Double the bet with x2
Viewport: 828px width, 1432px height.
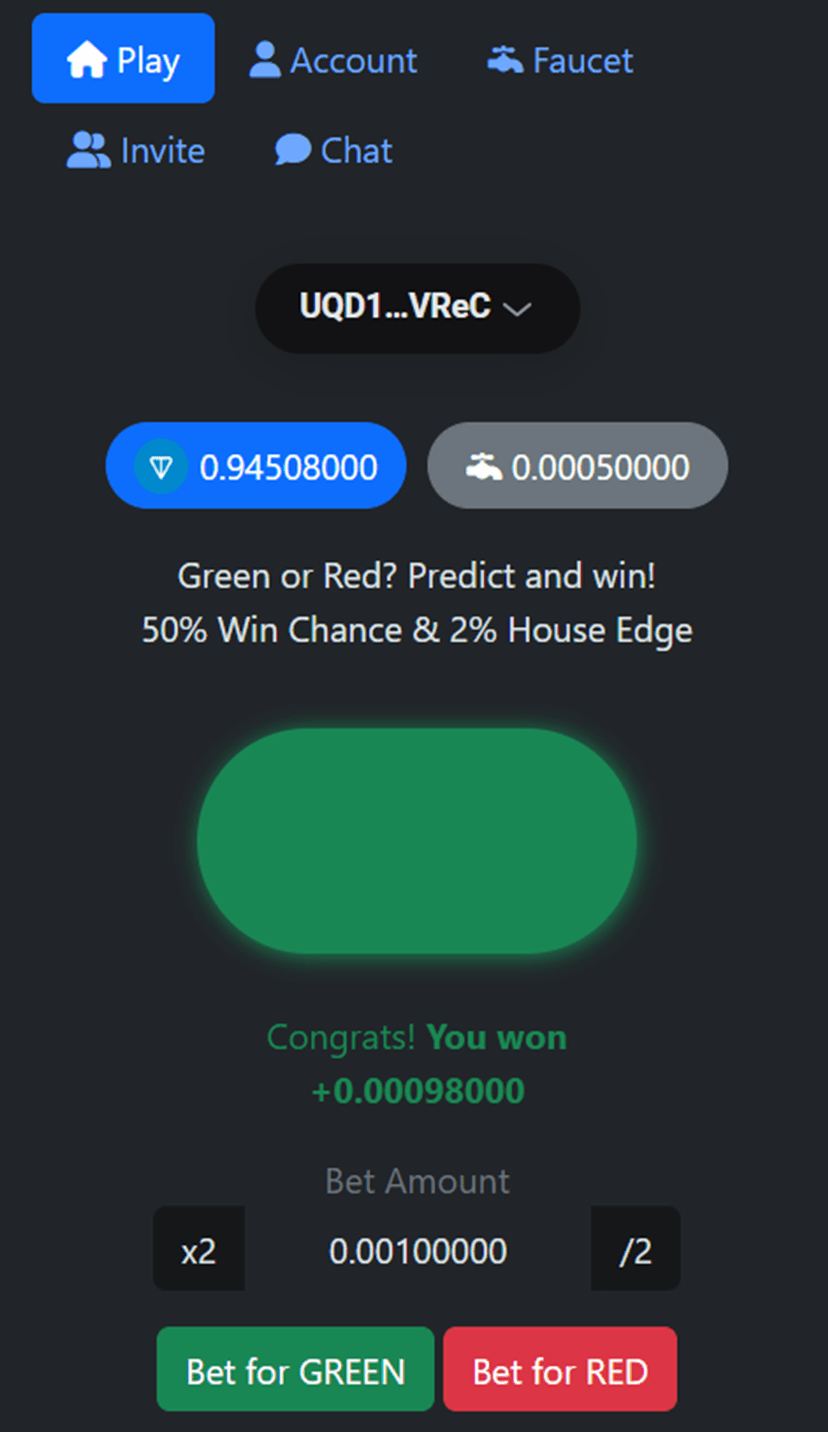198,1250
